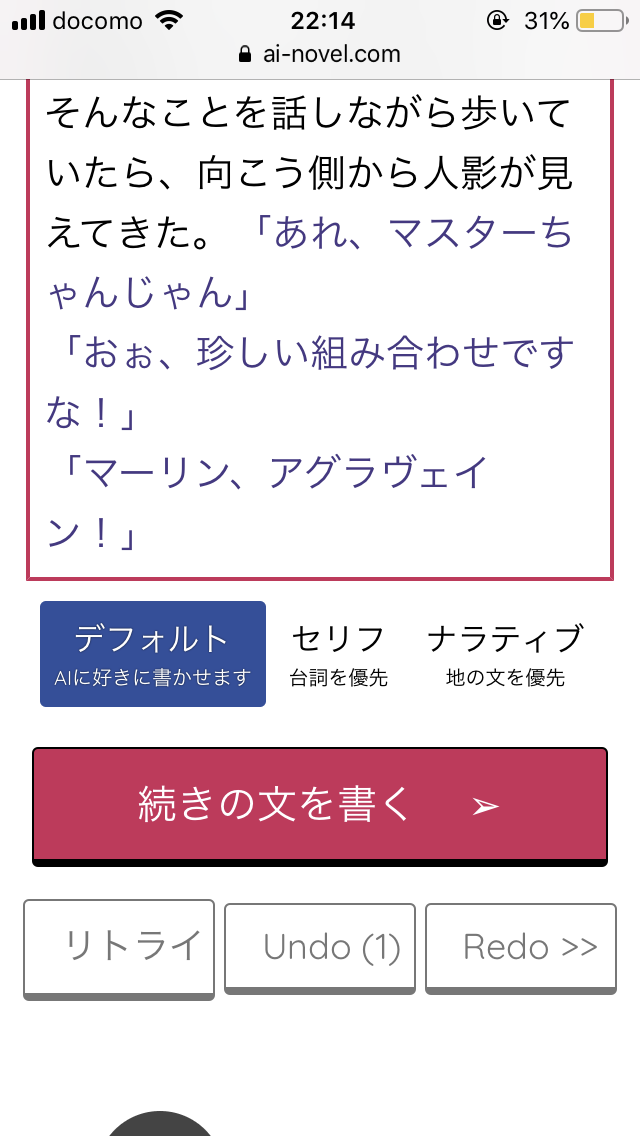Image resolution: width=640 pixels, height=1136 pixels.
Task: Tap リトライ to regenerate the text
Action: tap(119, 947)
